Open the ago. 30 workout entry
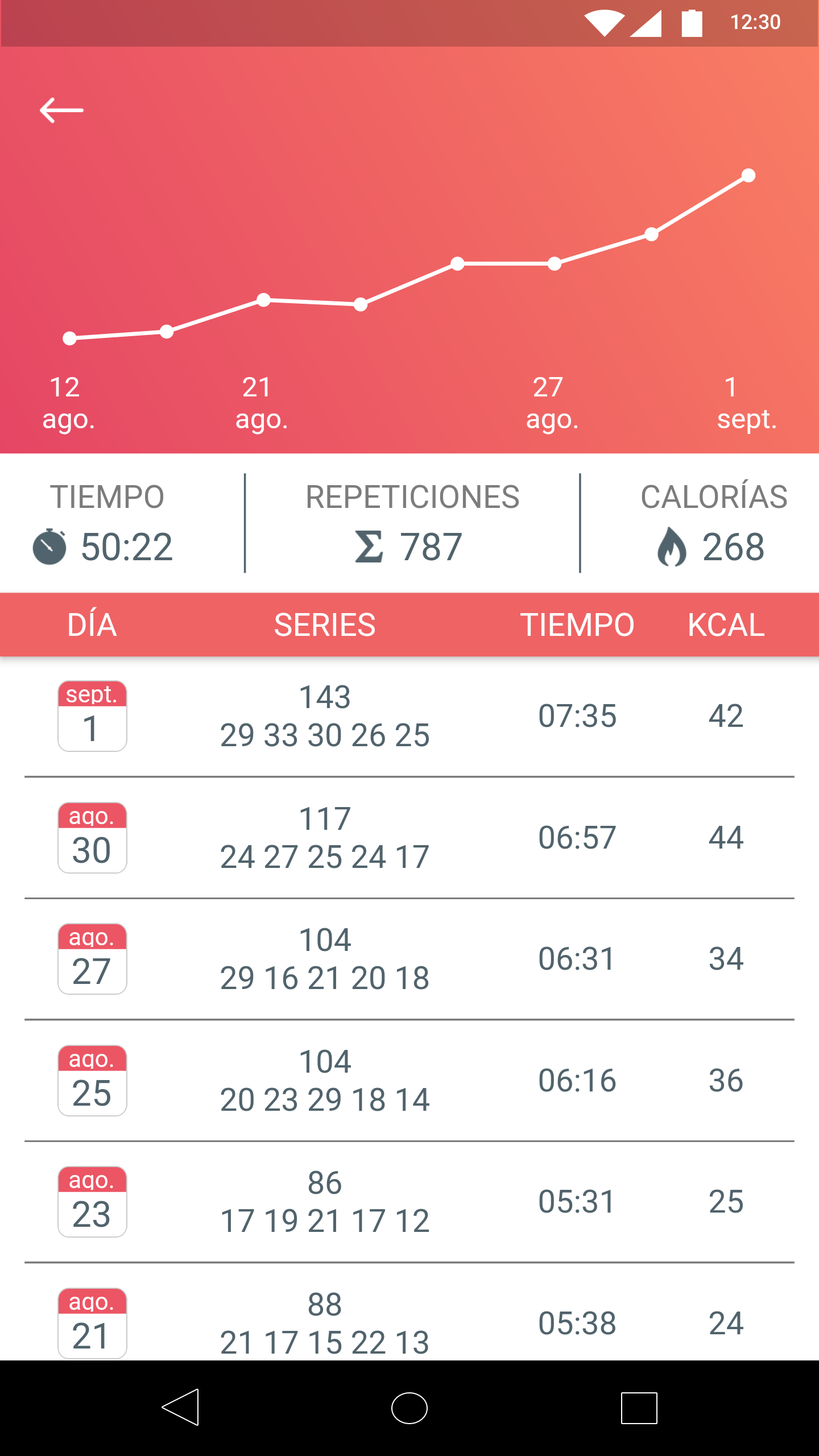Image resolution: width=819 pixels, height=1456 pixels. (x=409, y=838)
